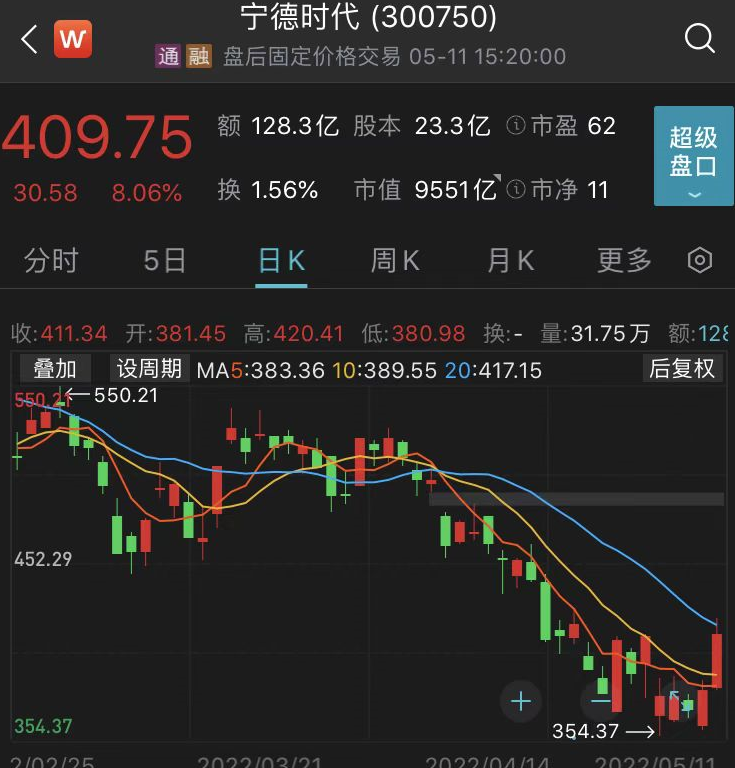Viewport: 735px width, 768px height.
Task: Open the search magnifier icon
Action: point(699,39)
